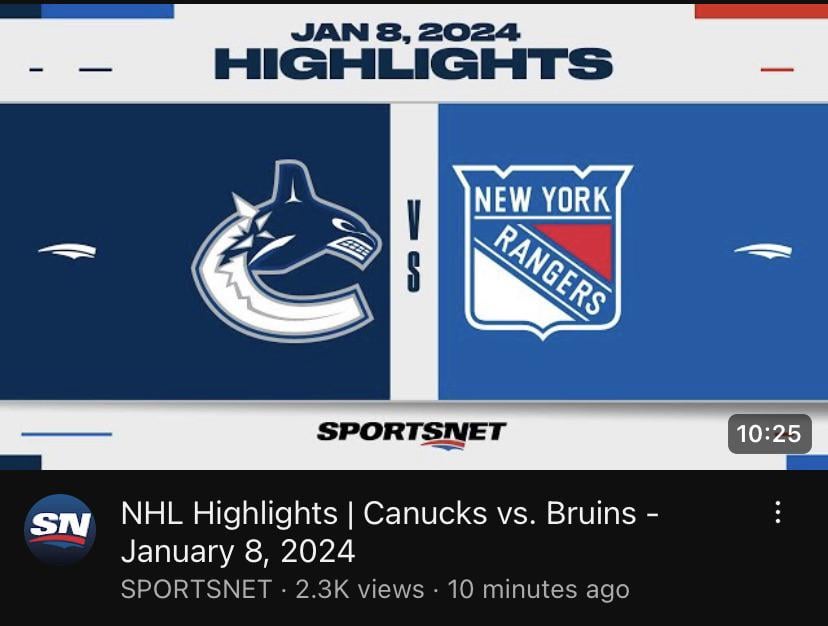Open the Sportsnet channel avatar

coord(60,530)
